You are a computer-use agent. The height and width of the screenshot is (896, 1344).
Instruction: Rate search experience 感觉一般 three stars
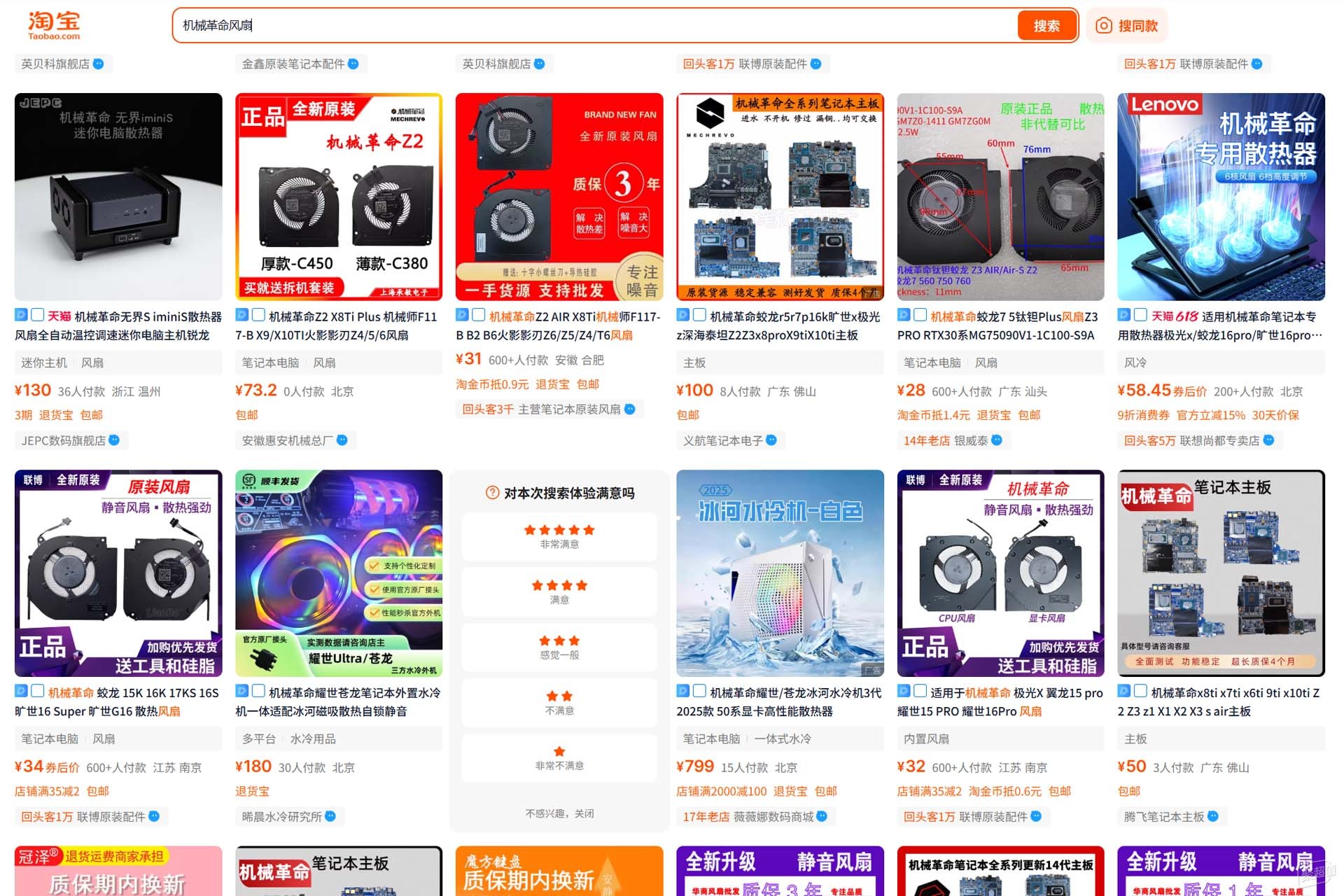point(559,647)
